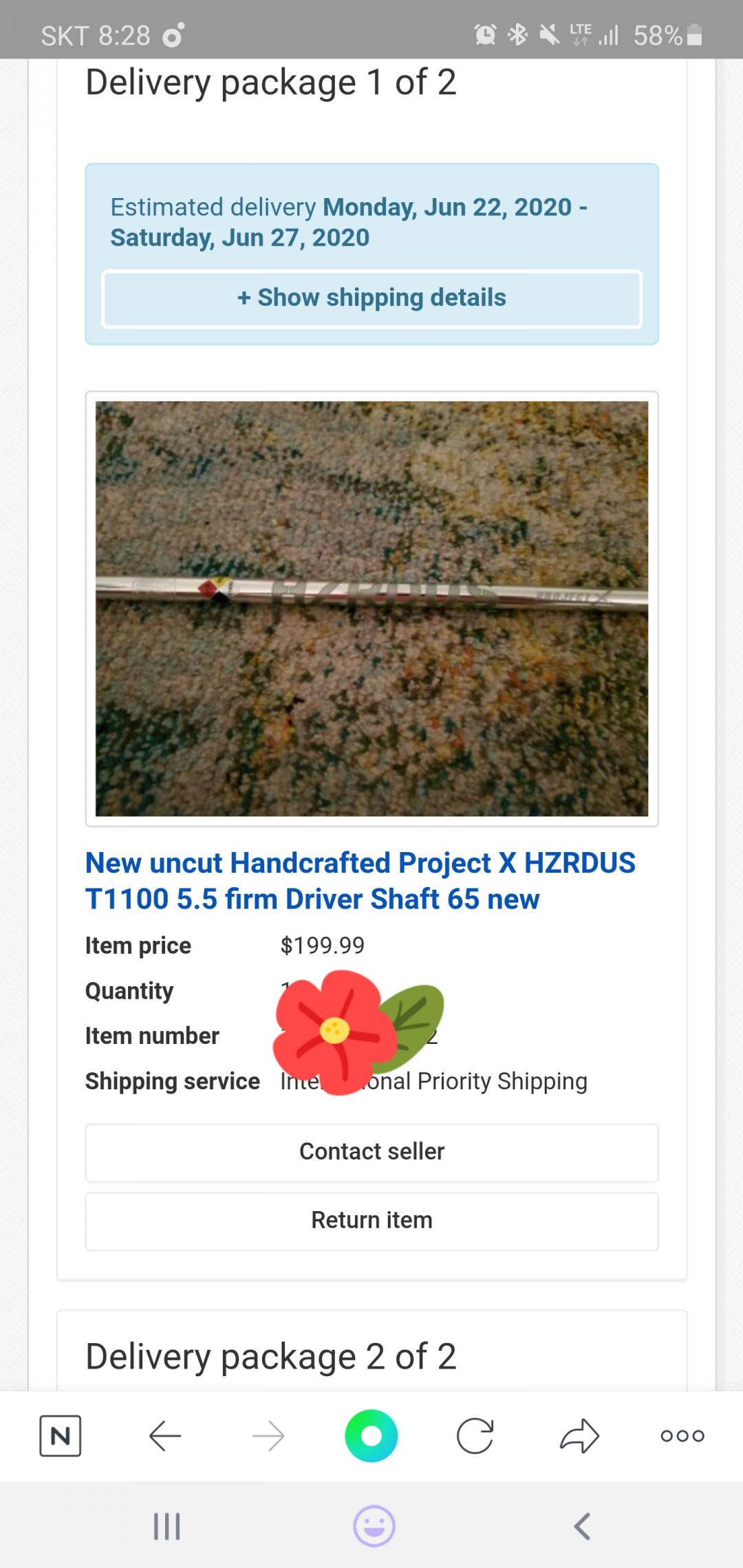The width and height of the screenshot is (743, 1568).
Task: Expand the Show shipping details button
Action: coord(371,298)
